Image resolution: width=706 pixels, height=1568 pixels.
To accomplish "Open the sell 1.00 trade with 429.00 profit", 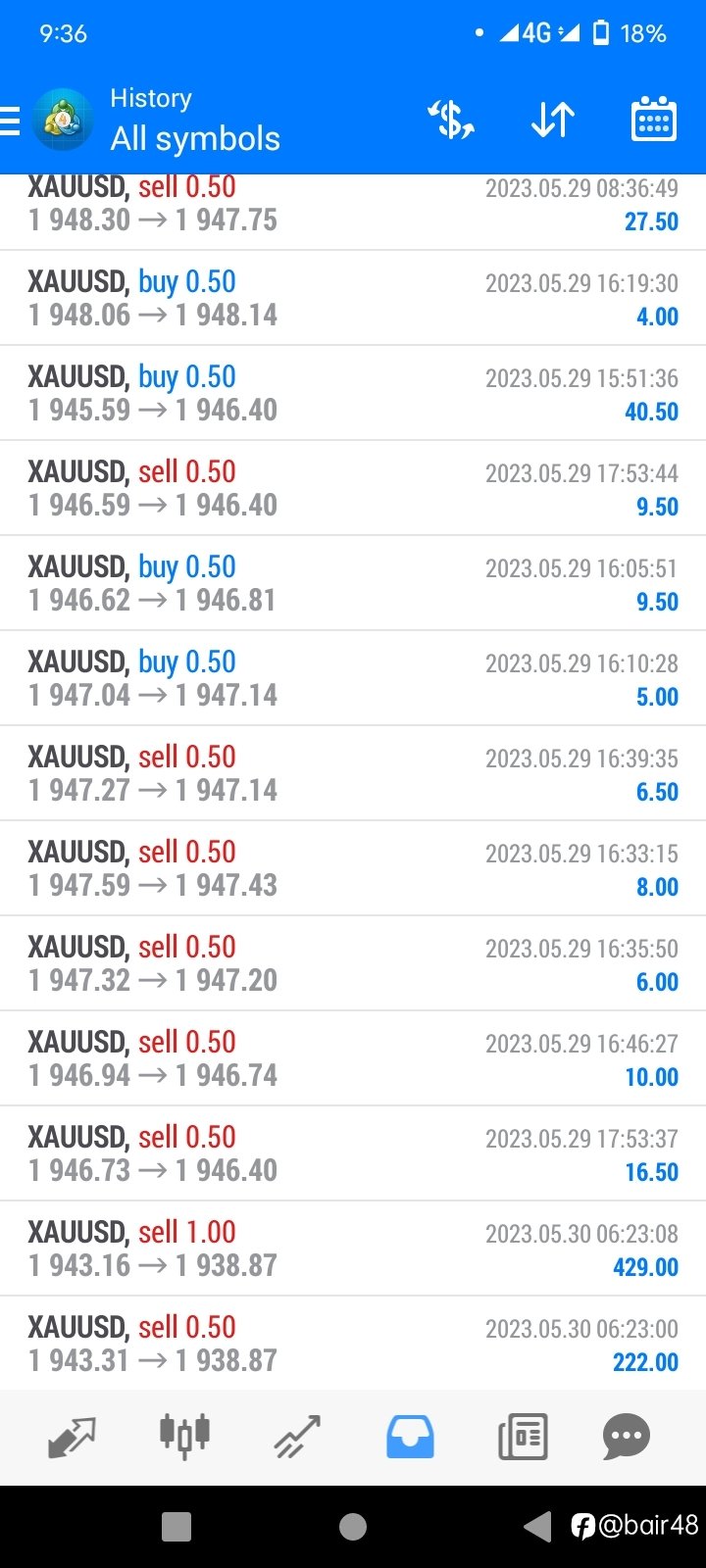I will point(353,1249).
